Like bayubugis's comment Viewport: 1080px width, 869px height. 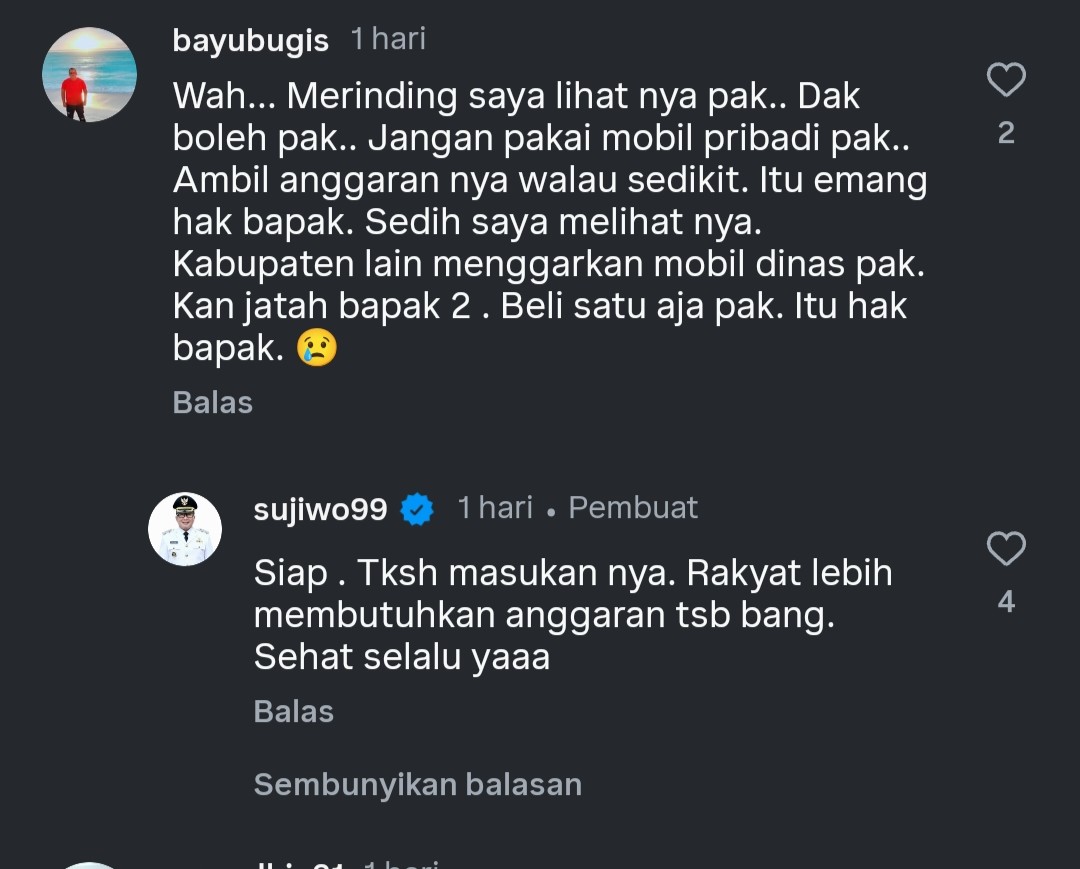1006,80
